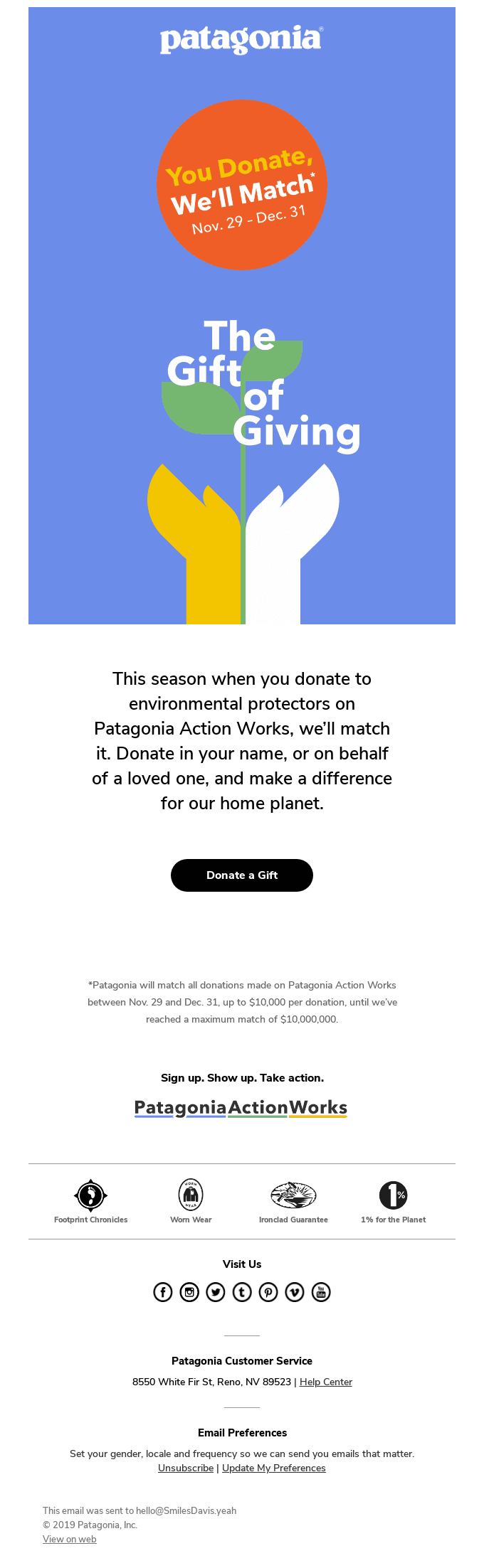Open 1% for the Planet
This screenshot has width=484, height=1568.
pos(393,1201)
